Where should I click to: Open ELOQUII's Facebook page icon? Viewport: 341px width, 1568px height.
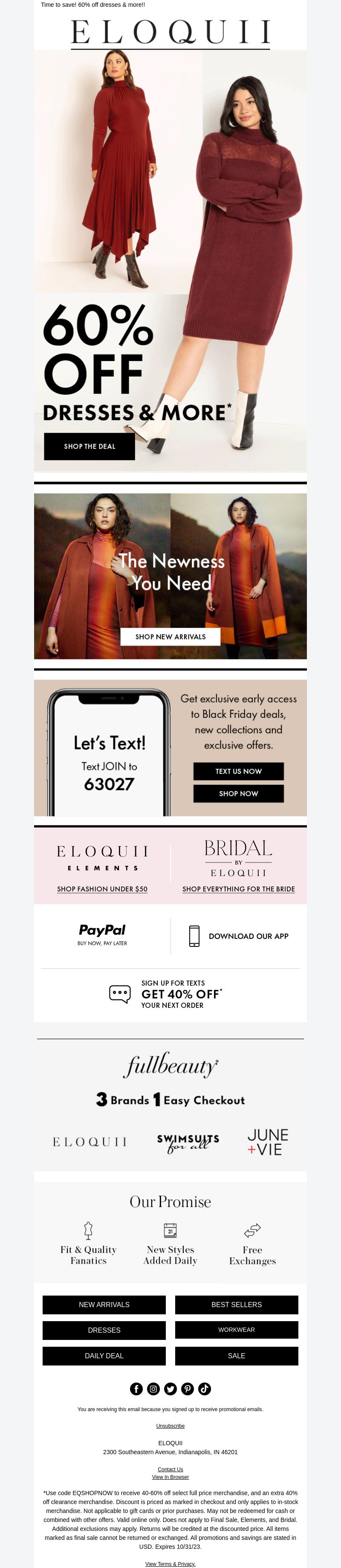point(136,1389)
